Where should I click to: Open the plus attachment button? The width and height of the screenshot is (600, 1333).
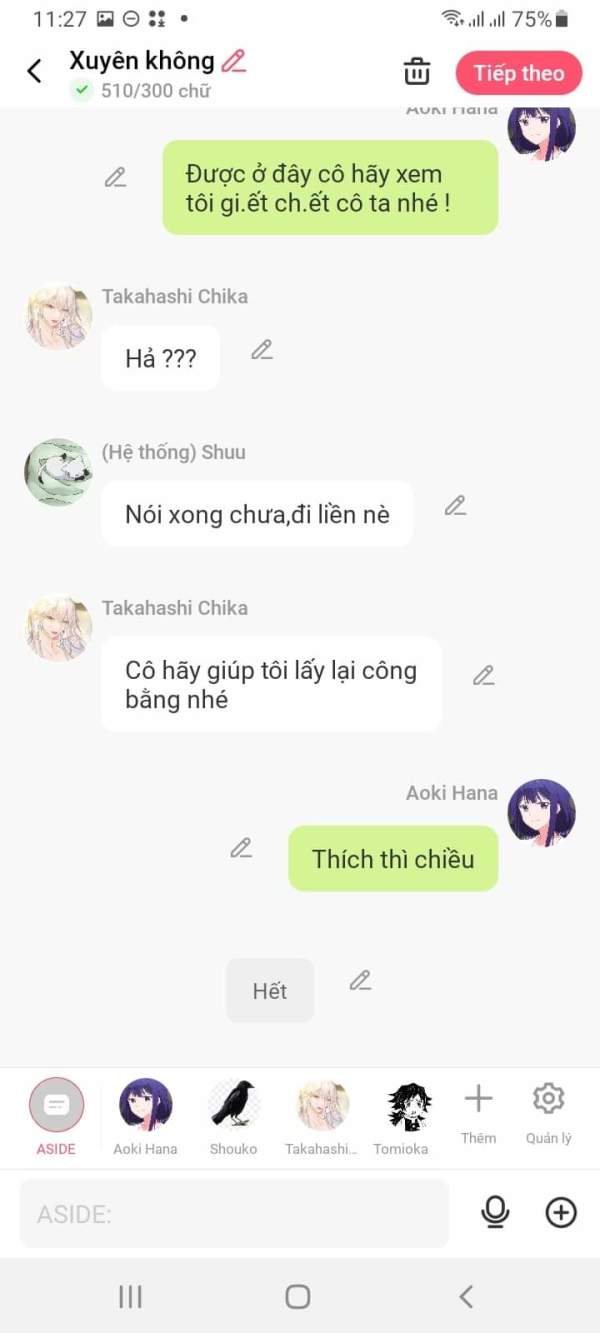(561, 1213)
